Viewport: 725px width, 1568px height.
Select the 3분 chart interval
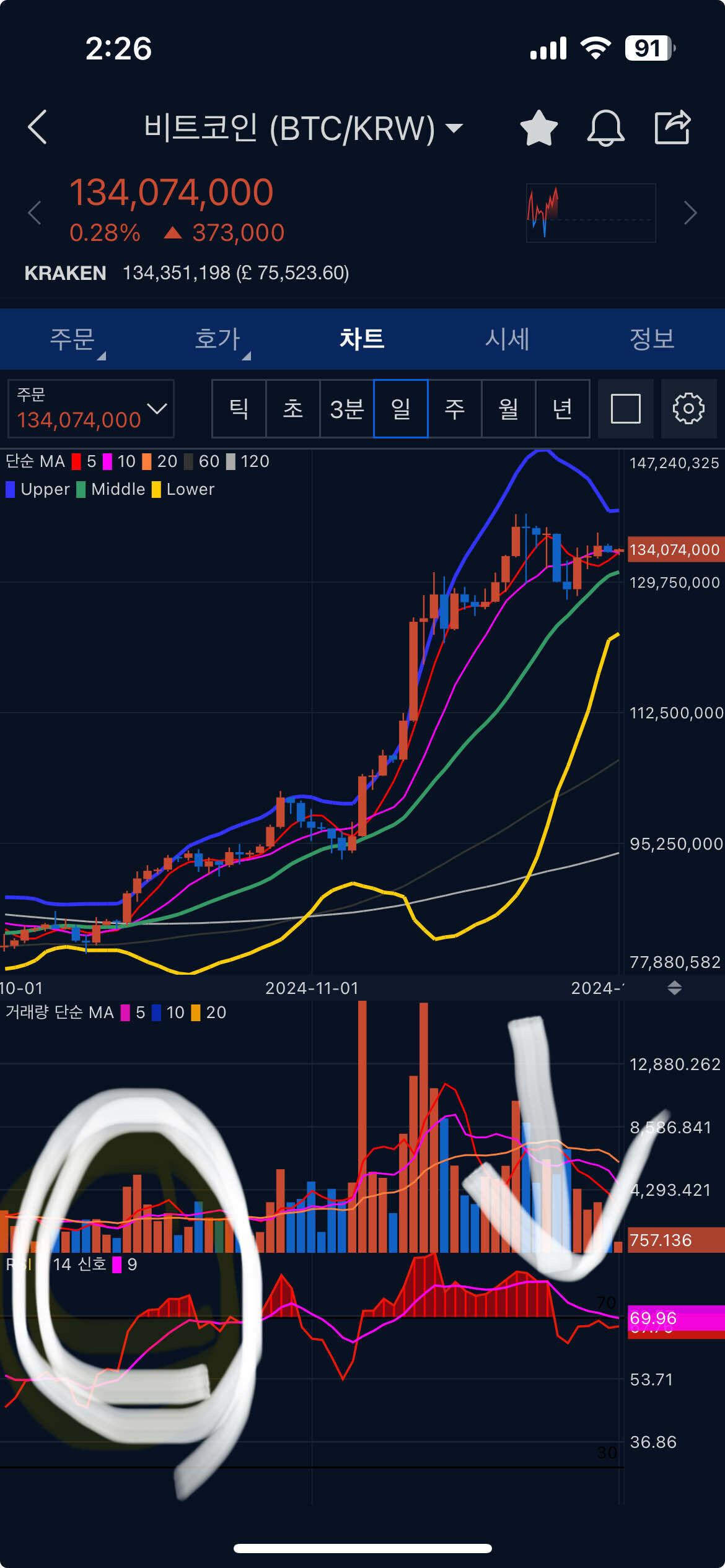click(347, 409)
